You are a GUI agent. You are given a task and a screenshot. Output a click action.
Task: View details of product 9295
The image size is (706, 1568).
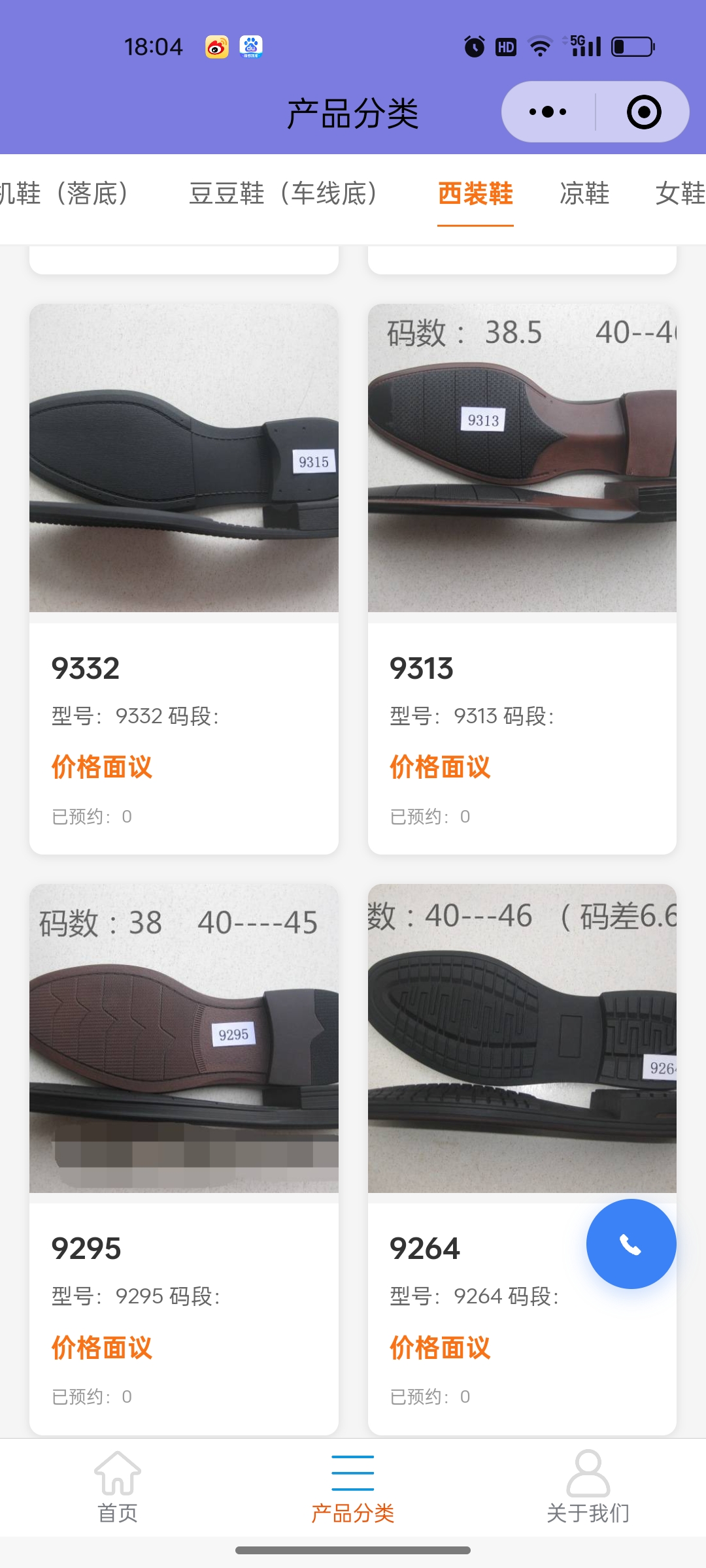(184, 1156)
